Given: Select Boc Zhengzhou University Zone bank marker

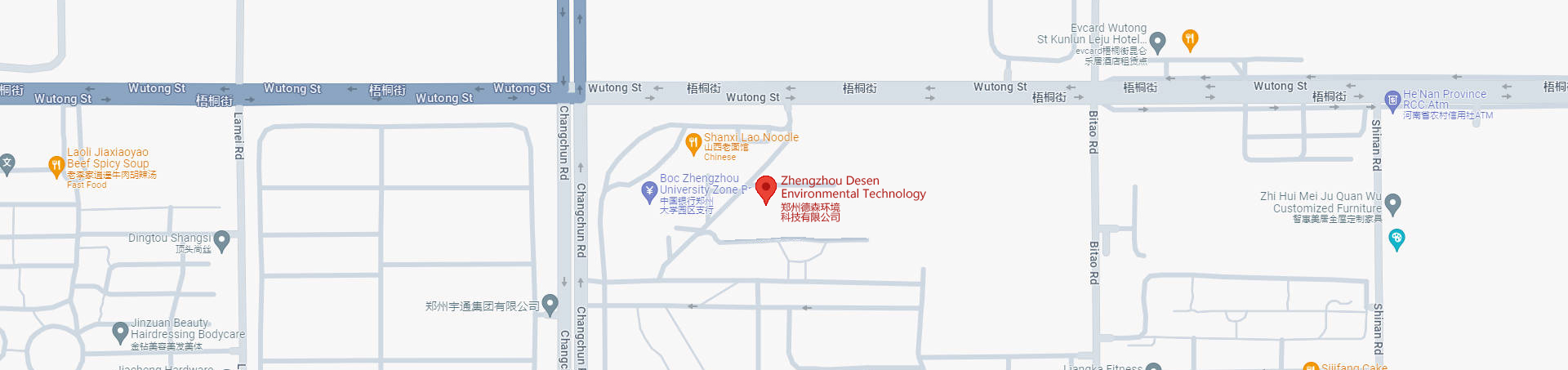Looking at the screenshot, I should pyautogui.click(x=649, y=192).
